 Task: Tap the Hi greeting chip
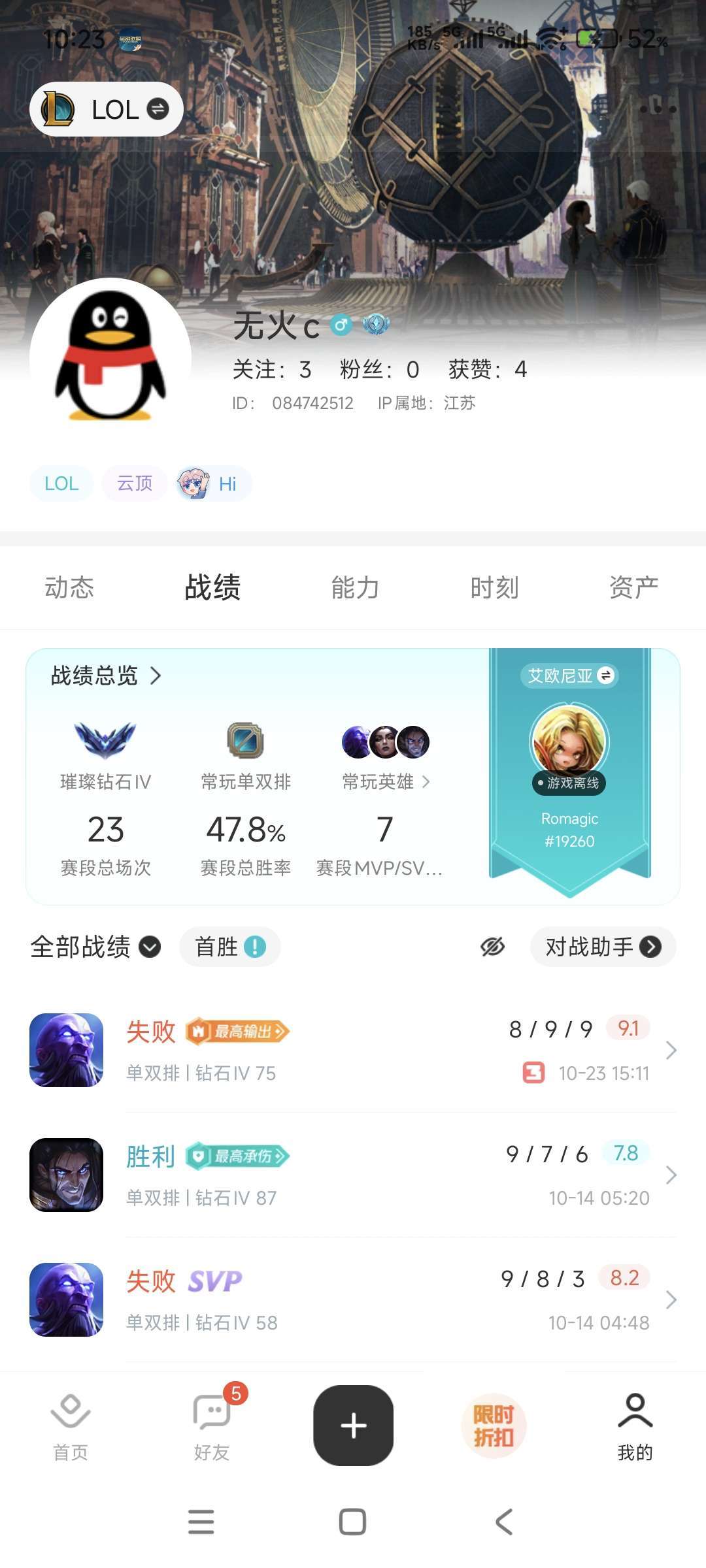213,483
